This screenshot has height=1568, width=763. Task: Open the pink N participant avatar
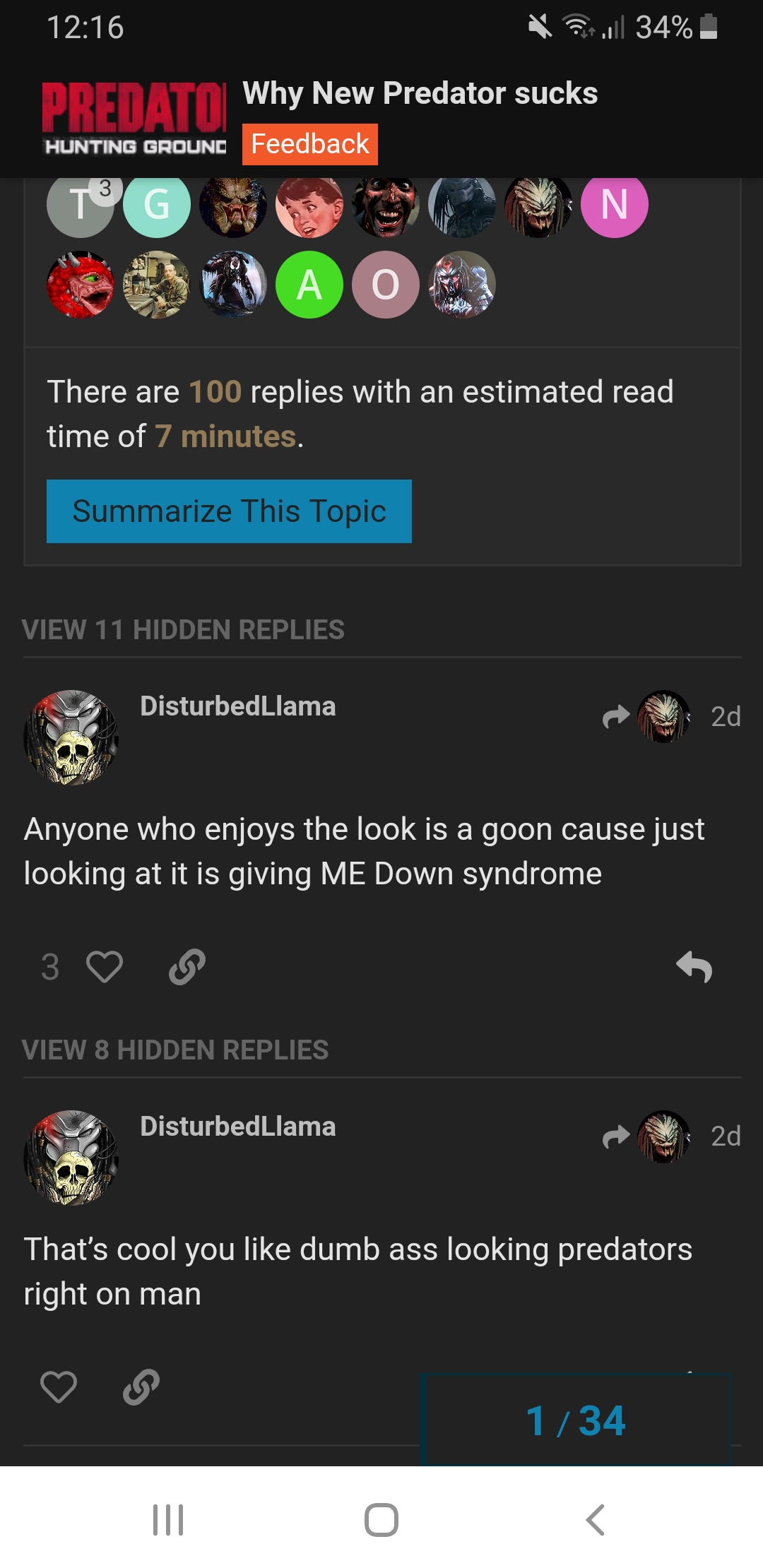615,205
